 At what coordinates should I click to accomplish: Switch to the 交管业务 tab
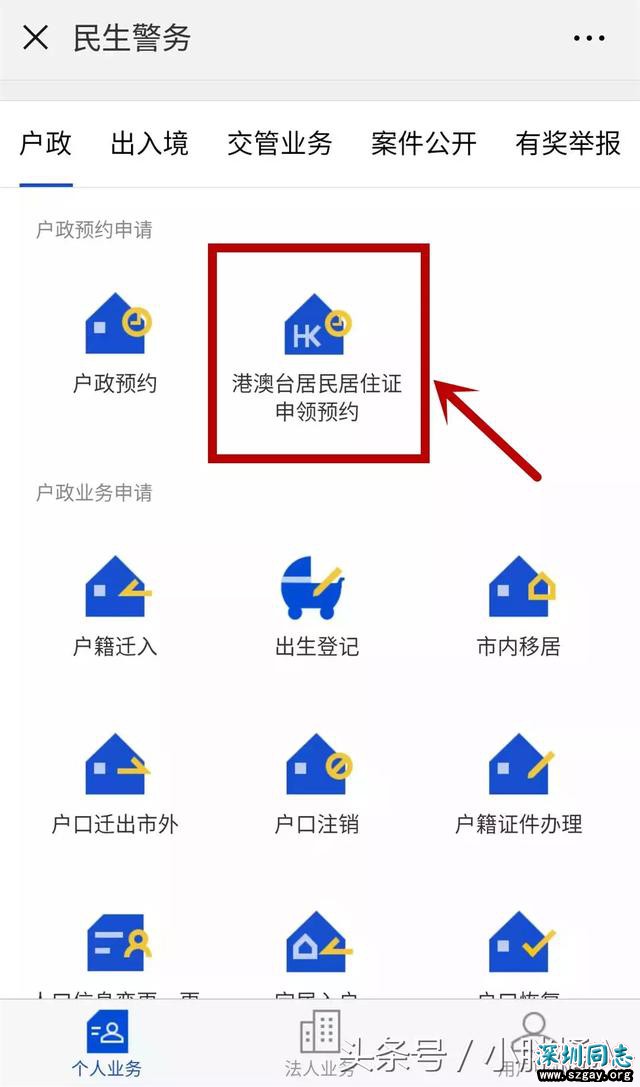click(279, 144)
